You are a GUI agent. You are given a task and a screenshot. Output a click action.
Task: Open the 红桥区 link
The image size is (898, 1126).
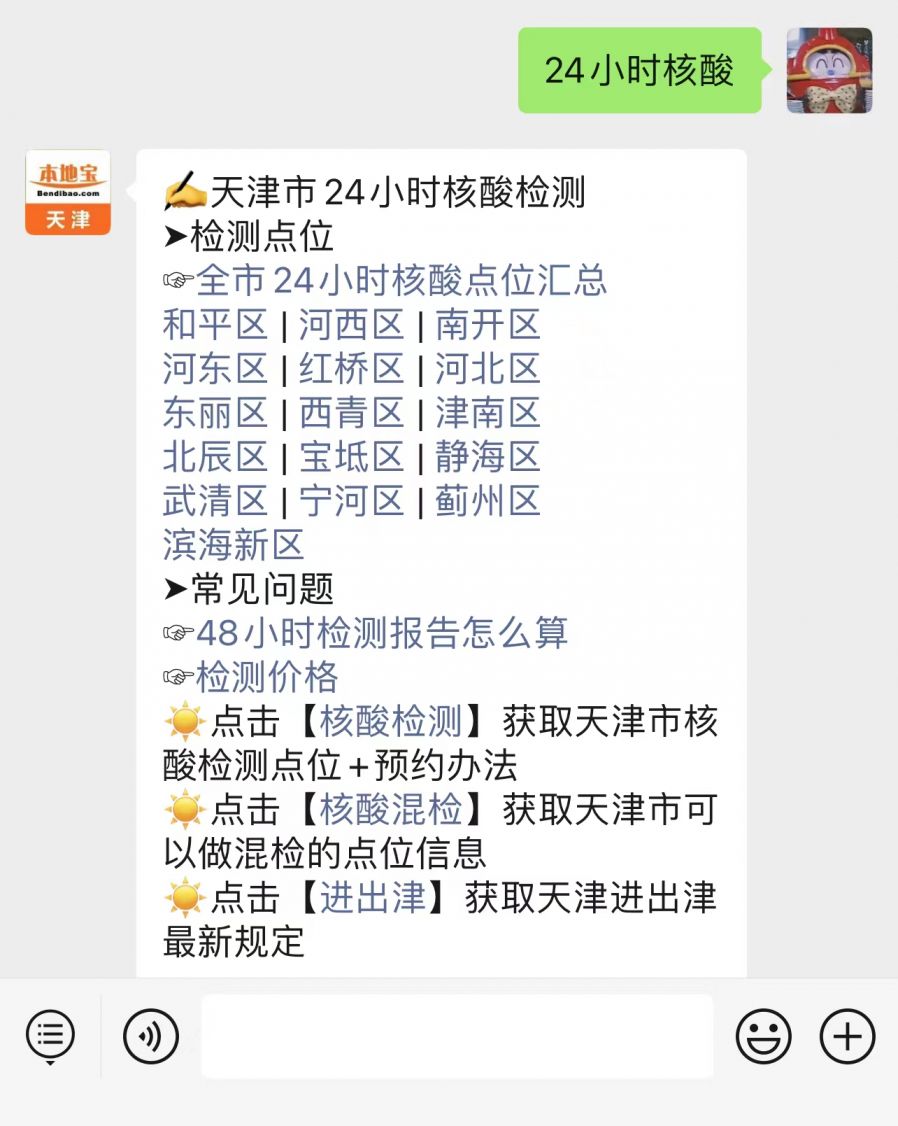pyautogui.click(x=351, y=368)
